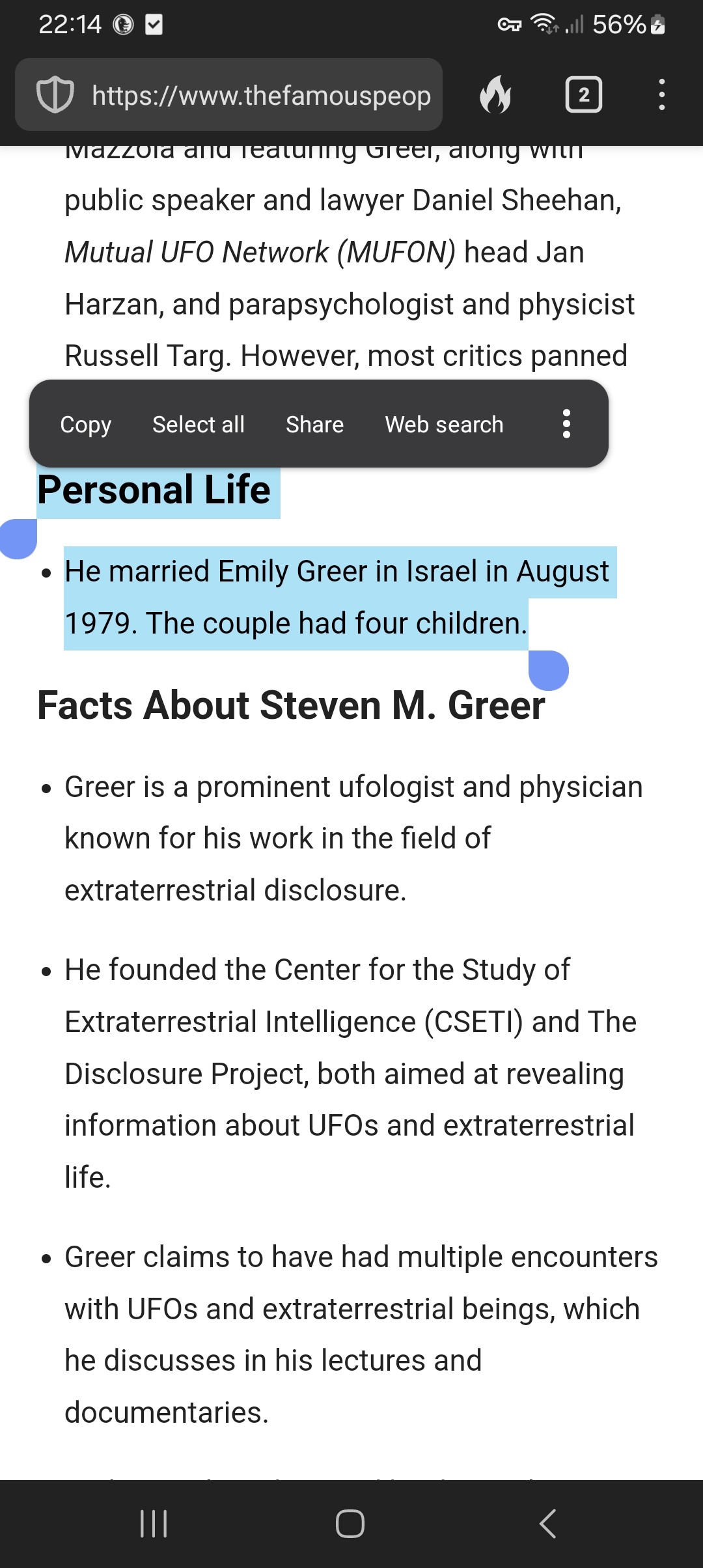Copy the selected text
The width and height of the screenshot is (703, 1568).
pyautogui.click(x=86, y=425)
